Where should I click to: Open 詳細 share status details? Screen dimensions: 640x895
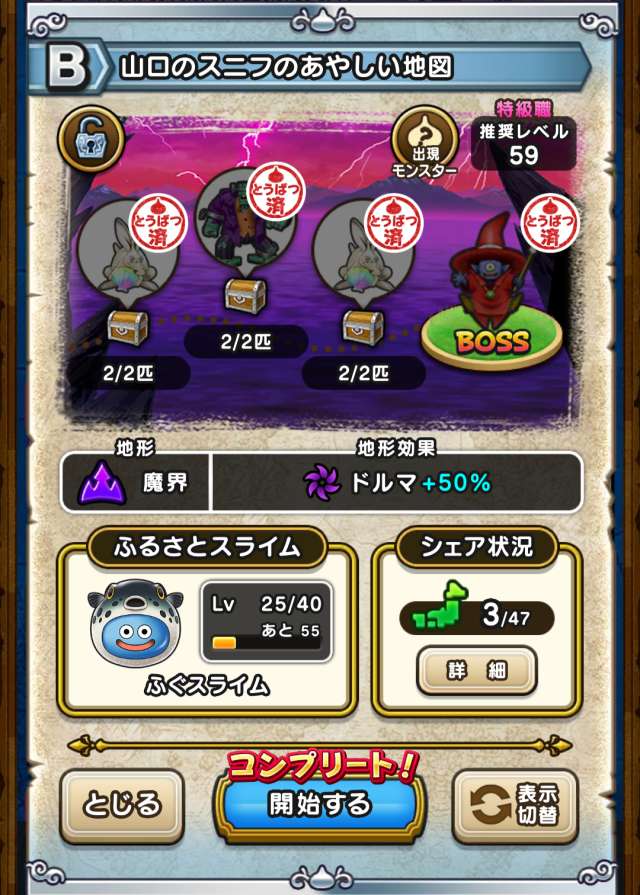pos(477,671)
